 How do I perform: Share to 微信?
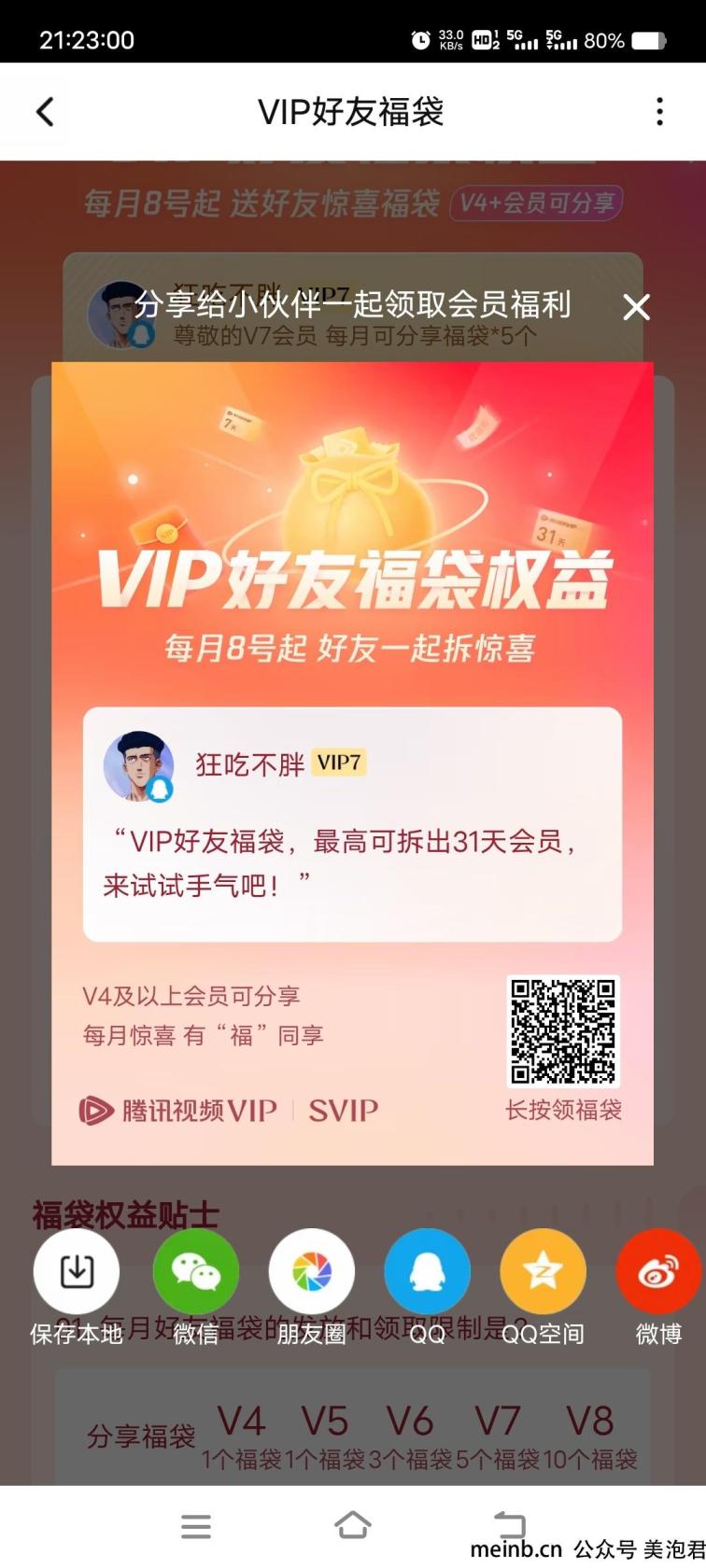click(195, 1271)
